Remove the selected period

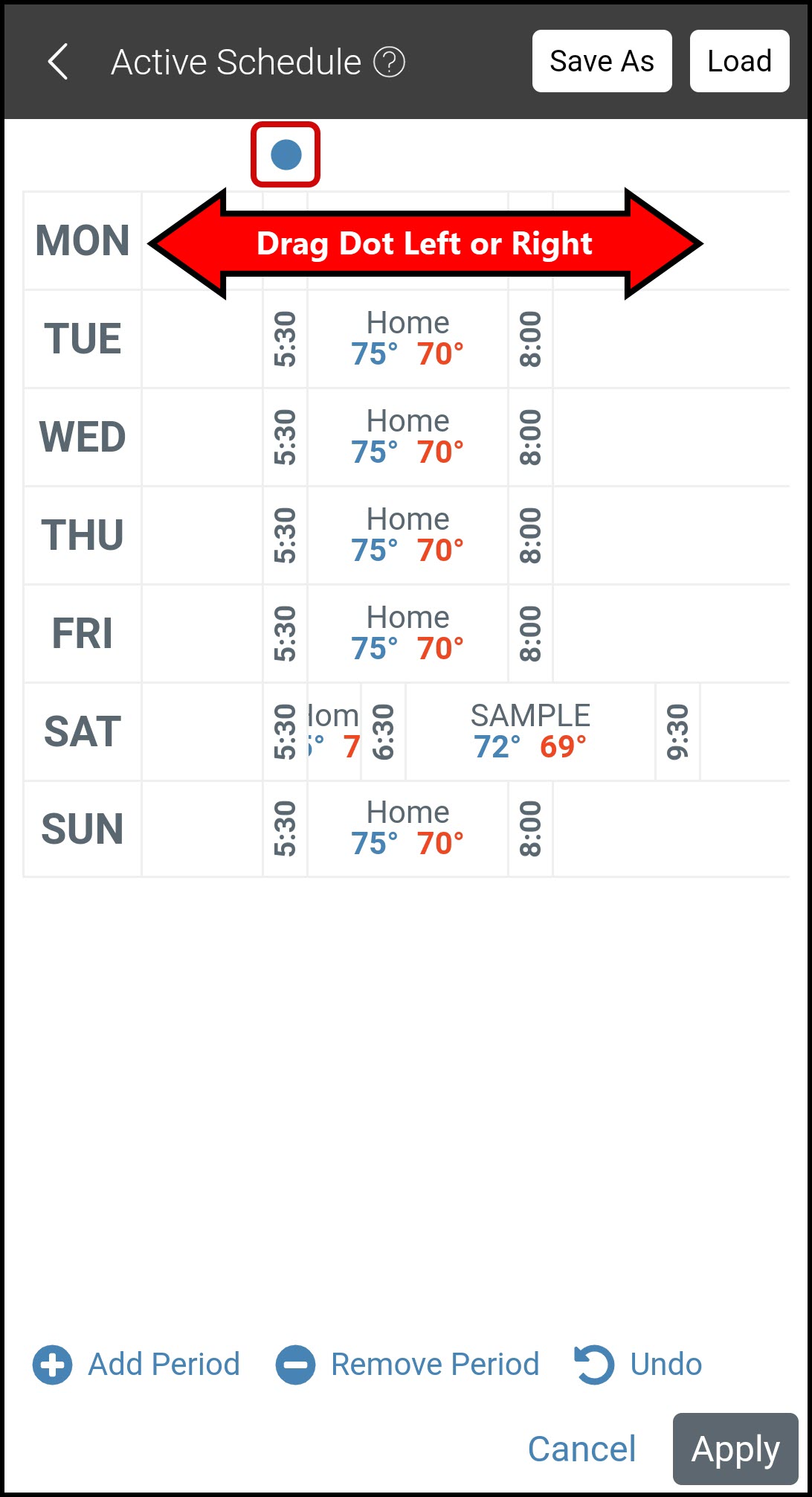(x=407, y=1365)
